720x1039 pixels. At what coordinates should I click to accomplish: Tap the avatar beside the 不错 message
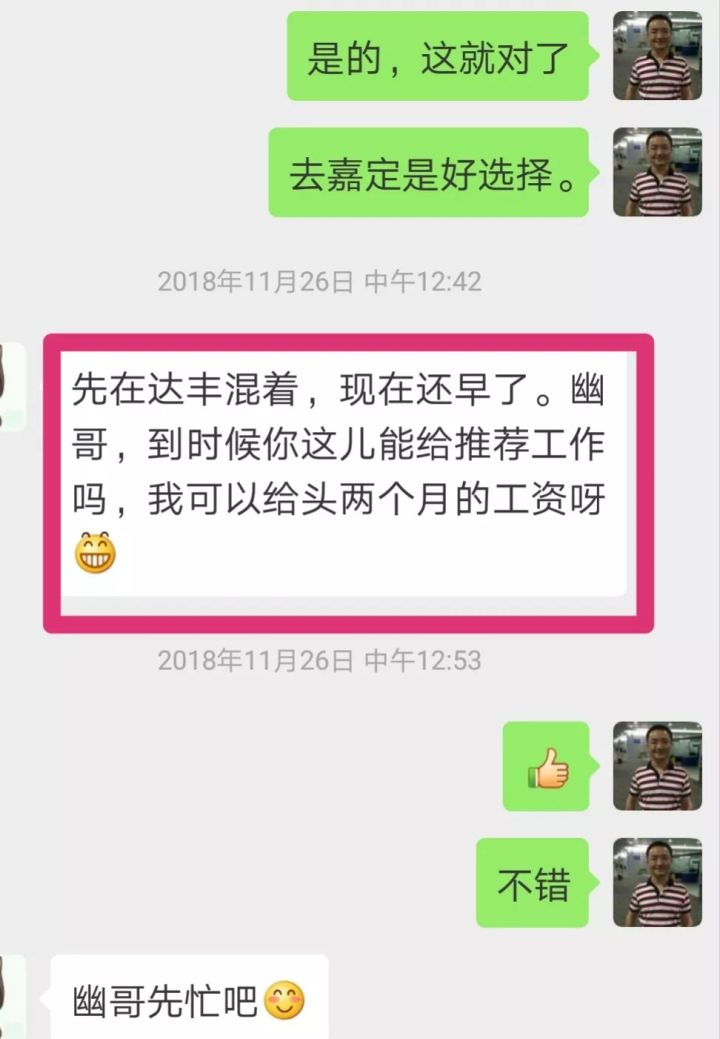coord(656,881)
